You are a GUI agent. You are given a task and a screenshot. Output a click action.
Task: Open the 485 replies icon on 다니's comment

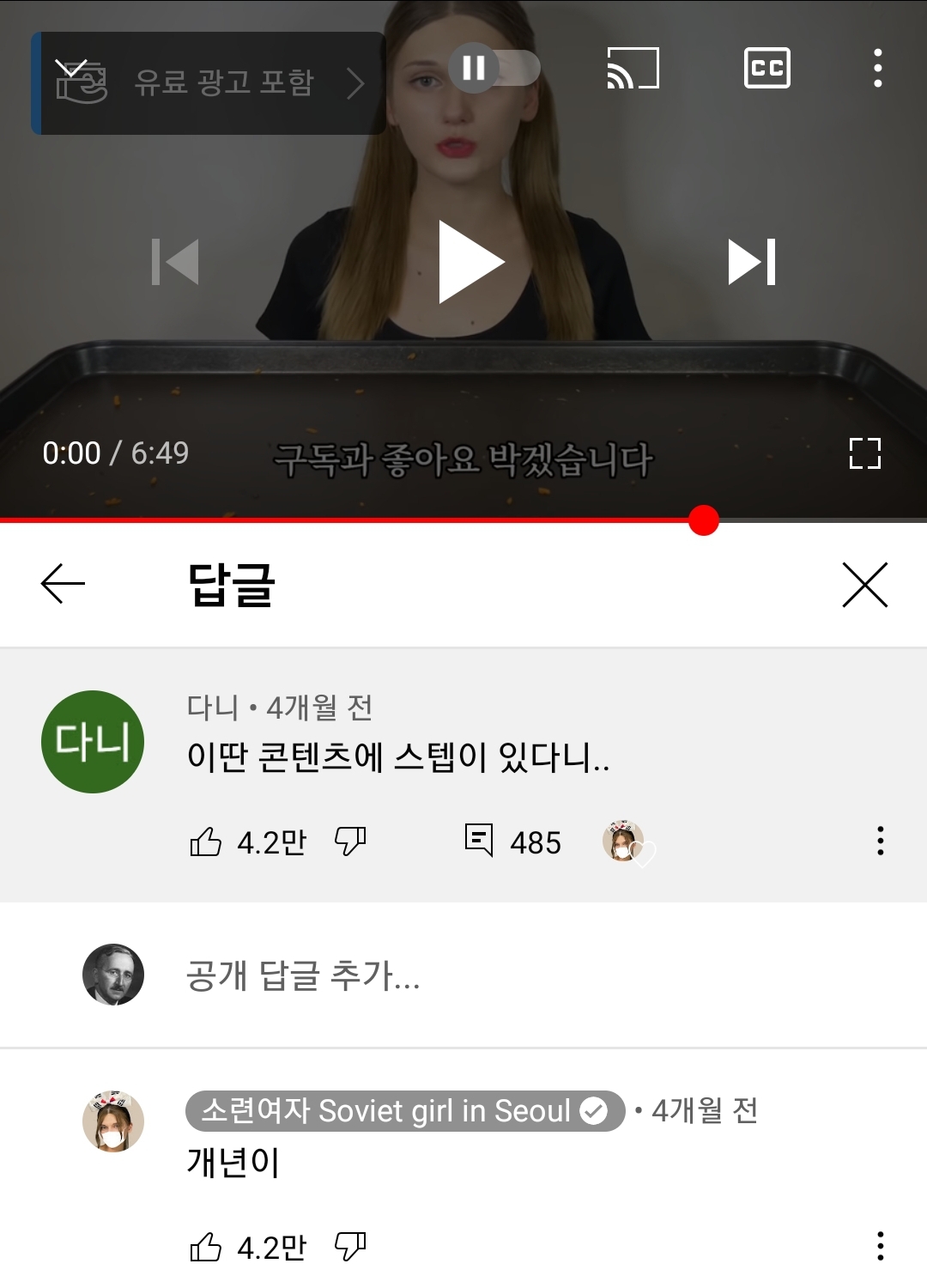[479, 840]
